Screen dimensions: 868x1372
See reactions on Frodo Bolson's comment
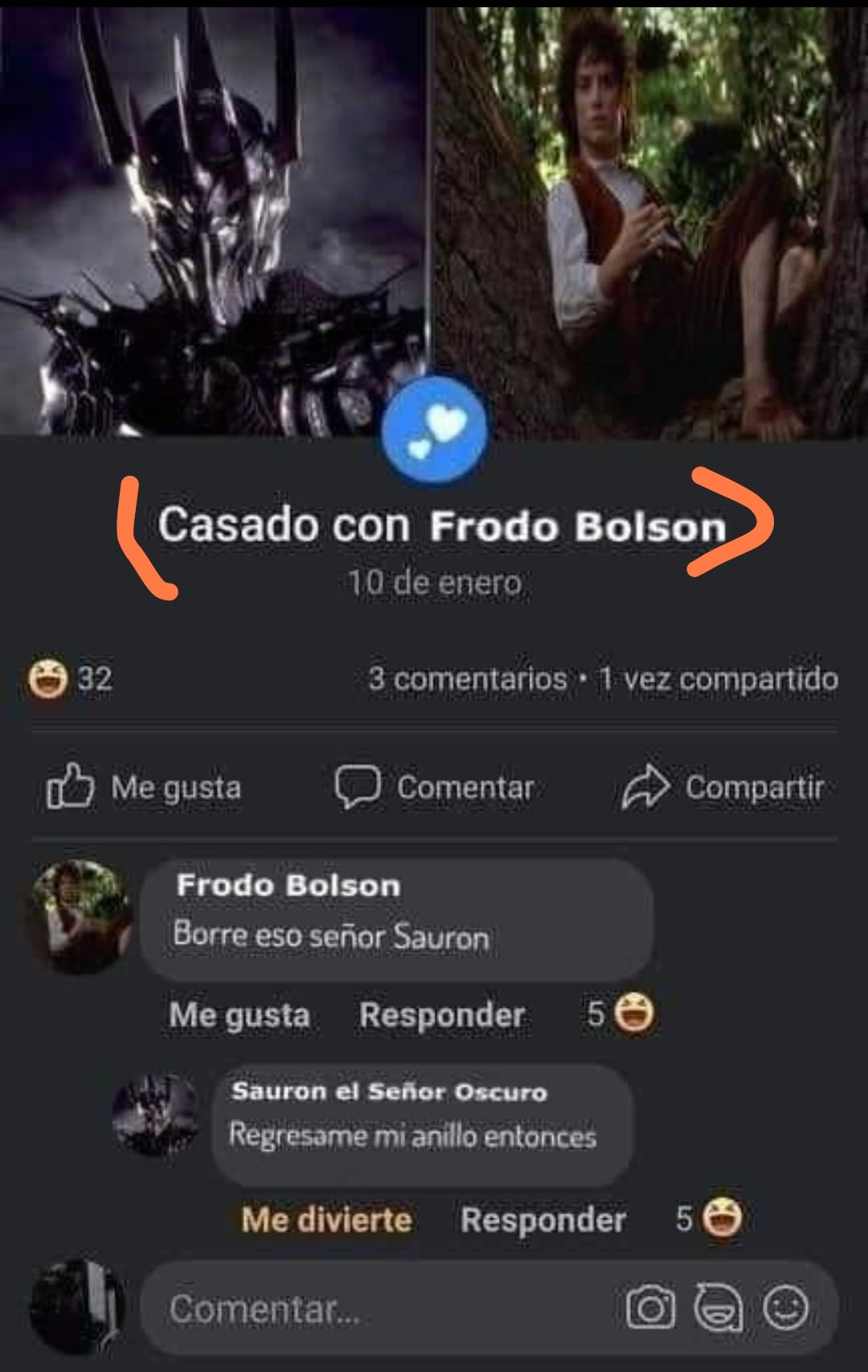622,1014
